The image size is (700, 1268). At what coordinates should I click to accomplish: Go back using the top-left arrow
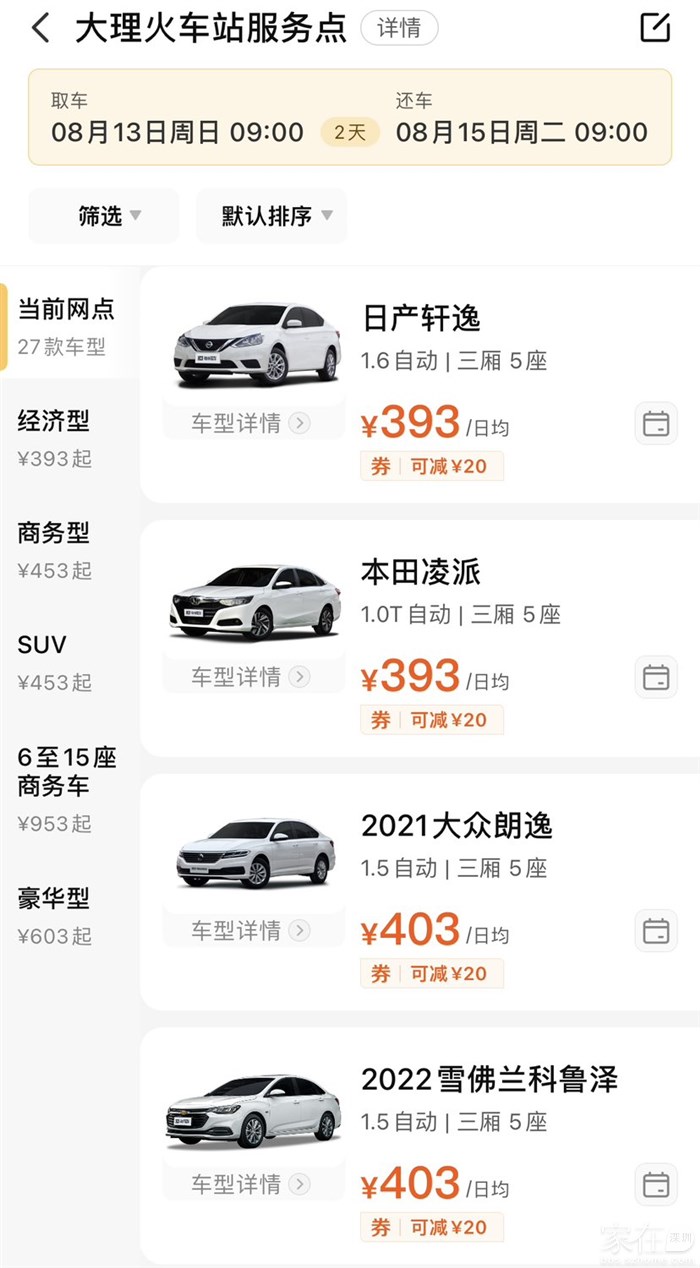[40, 28]
